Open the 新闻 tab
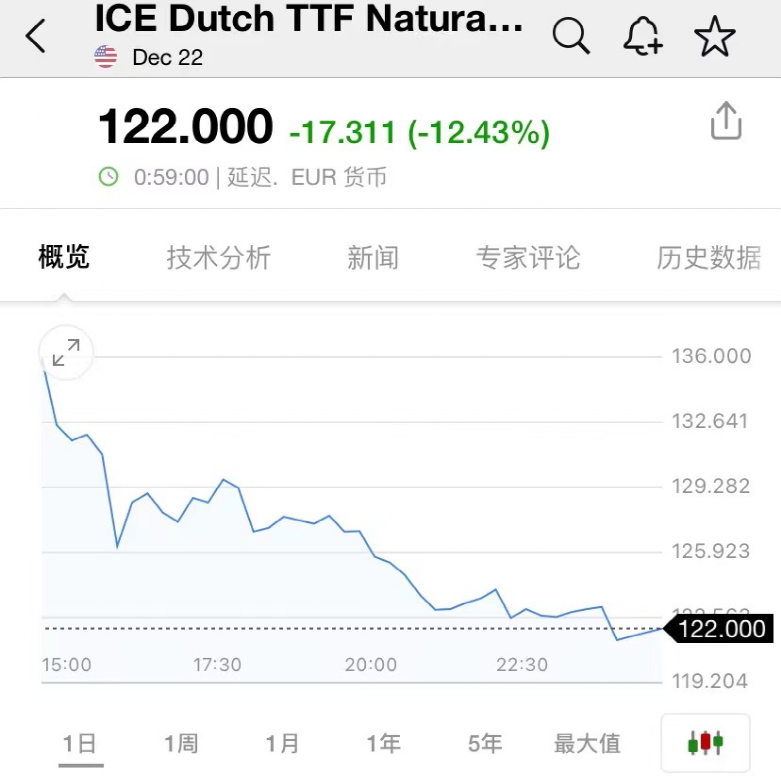The width and height of the screenshot is (781, 776). coord(373,258)
